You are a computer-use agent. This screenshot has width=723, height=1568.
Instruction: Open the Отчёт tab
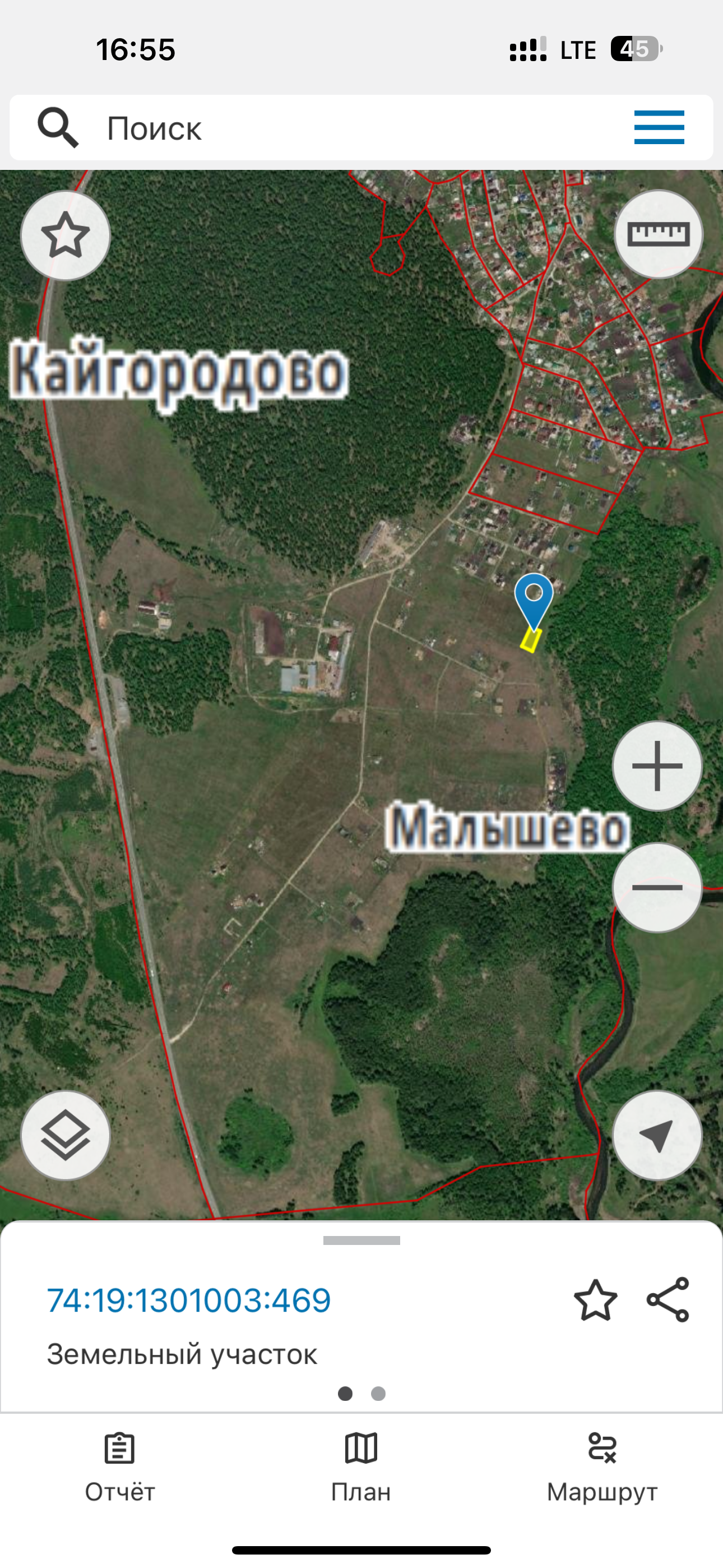coord(120,1466)
